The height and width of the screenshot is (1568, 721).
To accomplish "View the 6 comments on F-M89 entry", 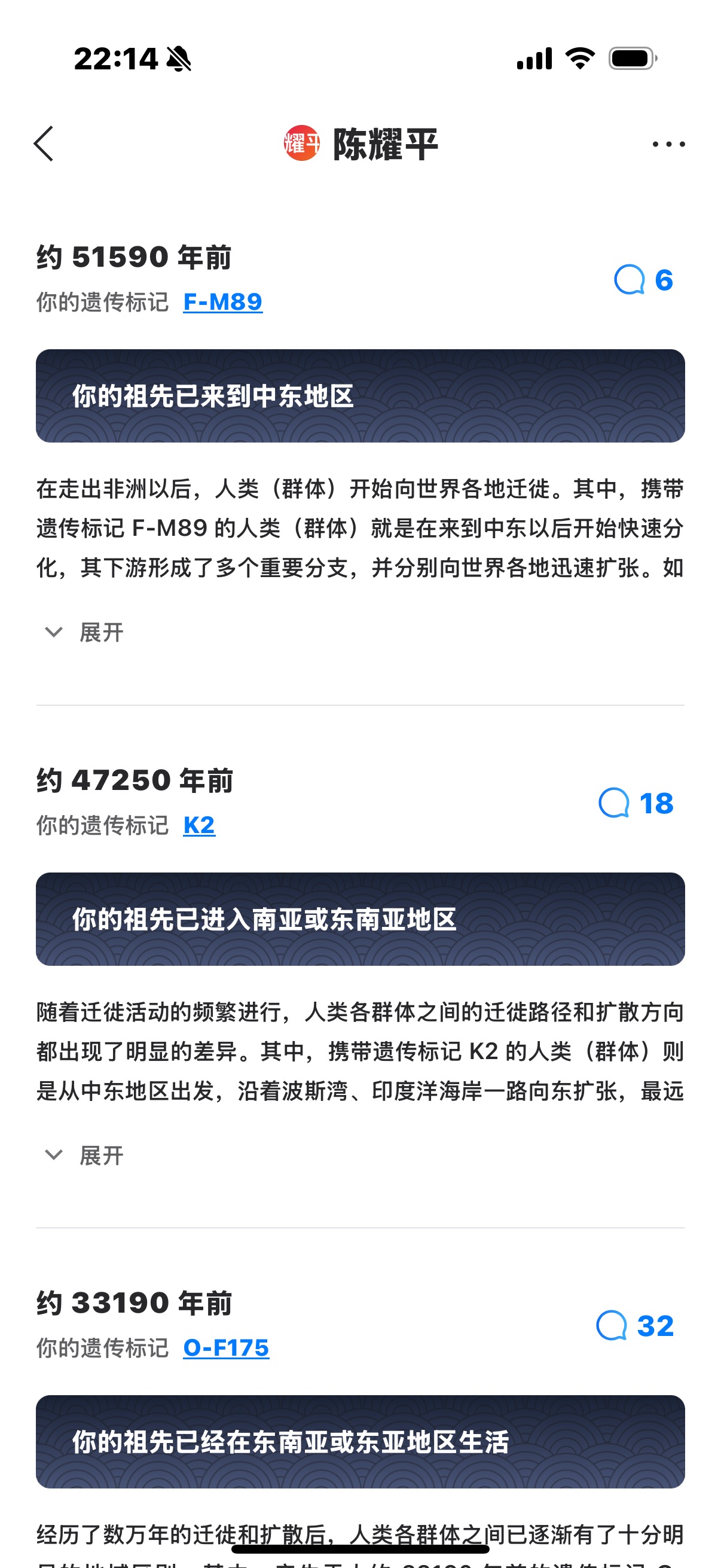I will (x=643, y=280).
